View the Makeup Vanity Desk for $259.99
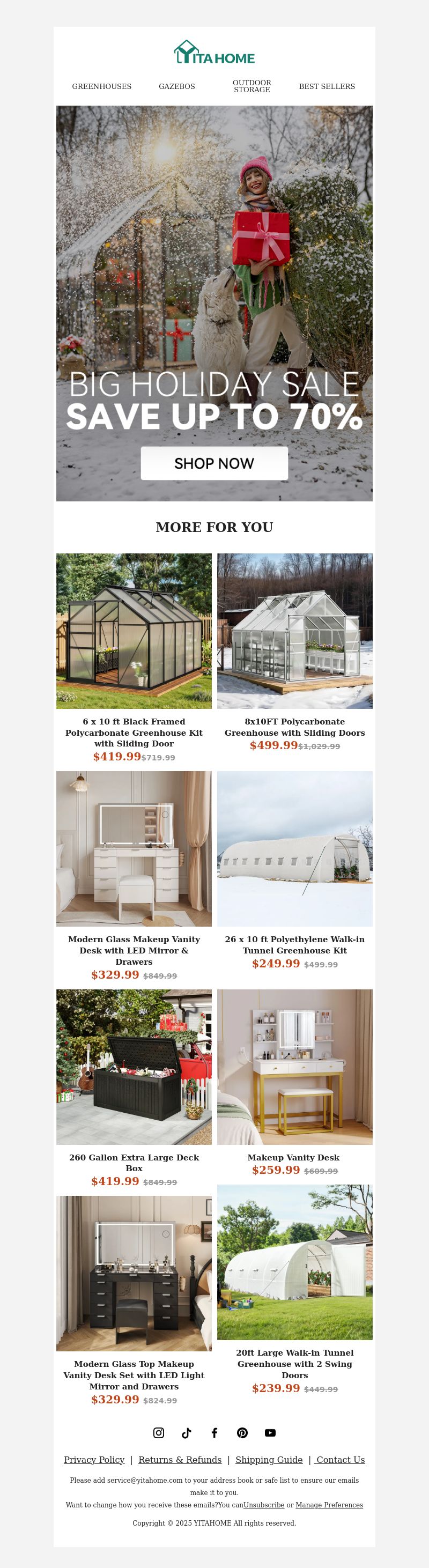The width and height of the screenshot is (429, 1568). click(294, 1067)
